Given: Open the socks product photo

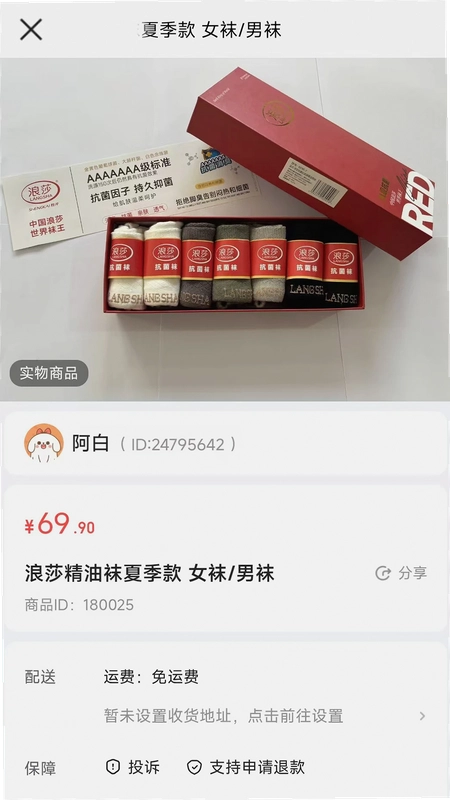Looking at the screenshot, I should click(225, 229).
